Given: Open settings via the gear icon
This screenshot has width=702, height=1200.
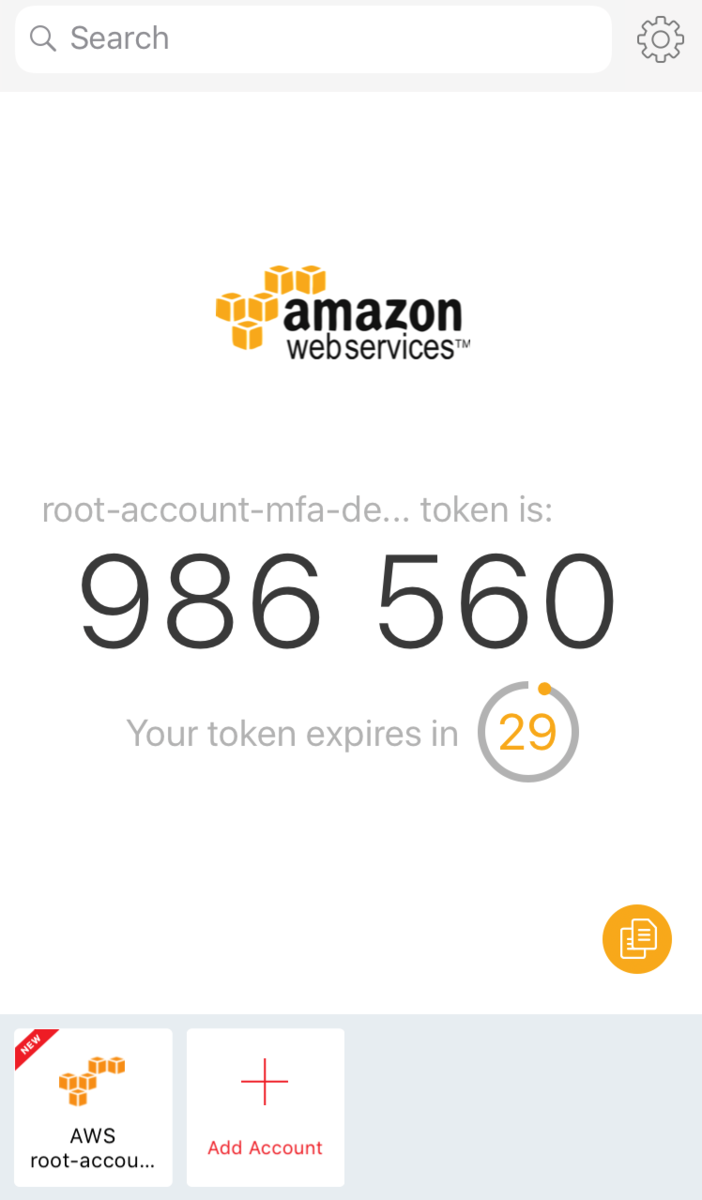Looking at the screenshot, I should pos(660,39).
